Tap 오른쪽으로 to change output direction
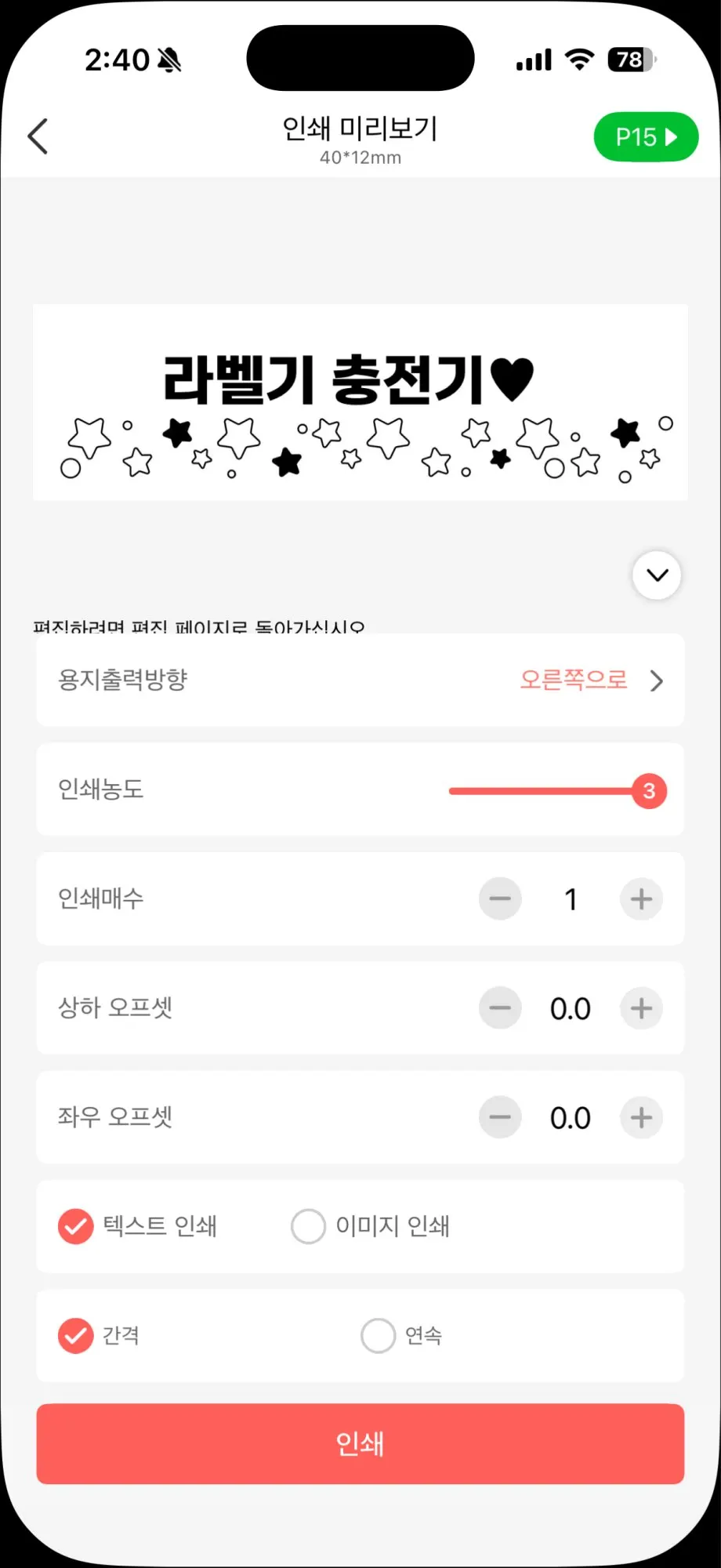The height and width of the screenshot is (1568, 721). 574,680
